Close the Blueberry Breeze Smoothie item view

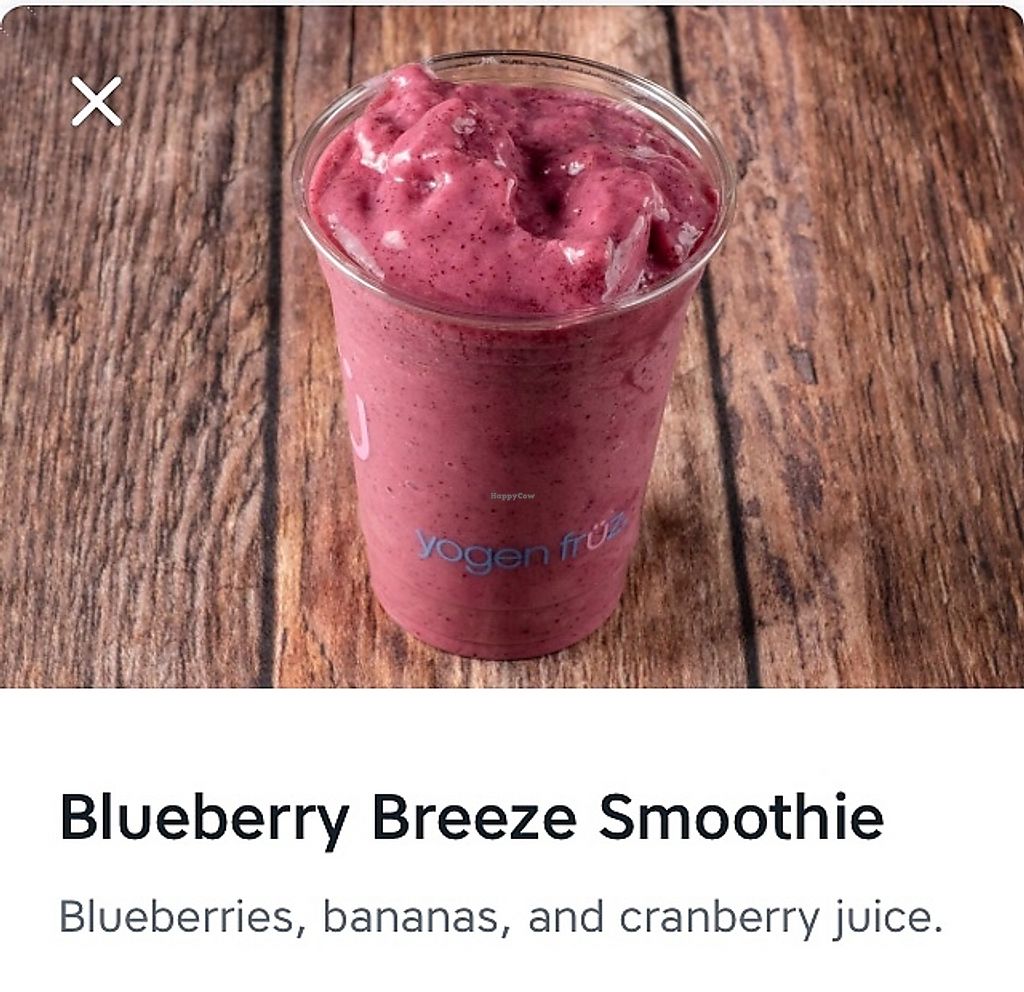click(96, 101)
